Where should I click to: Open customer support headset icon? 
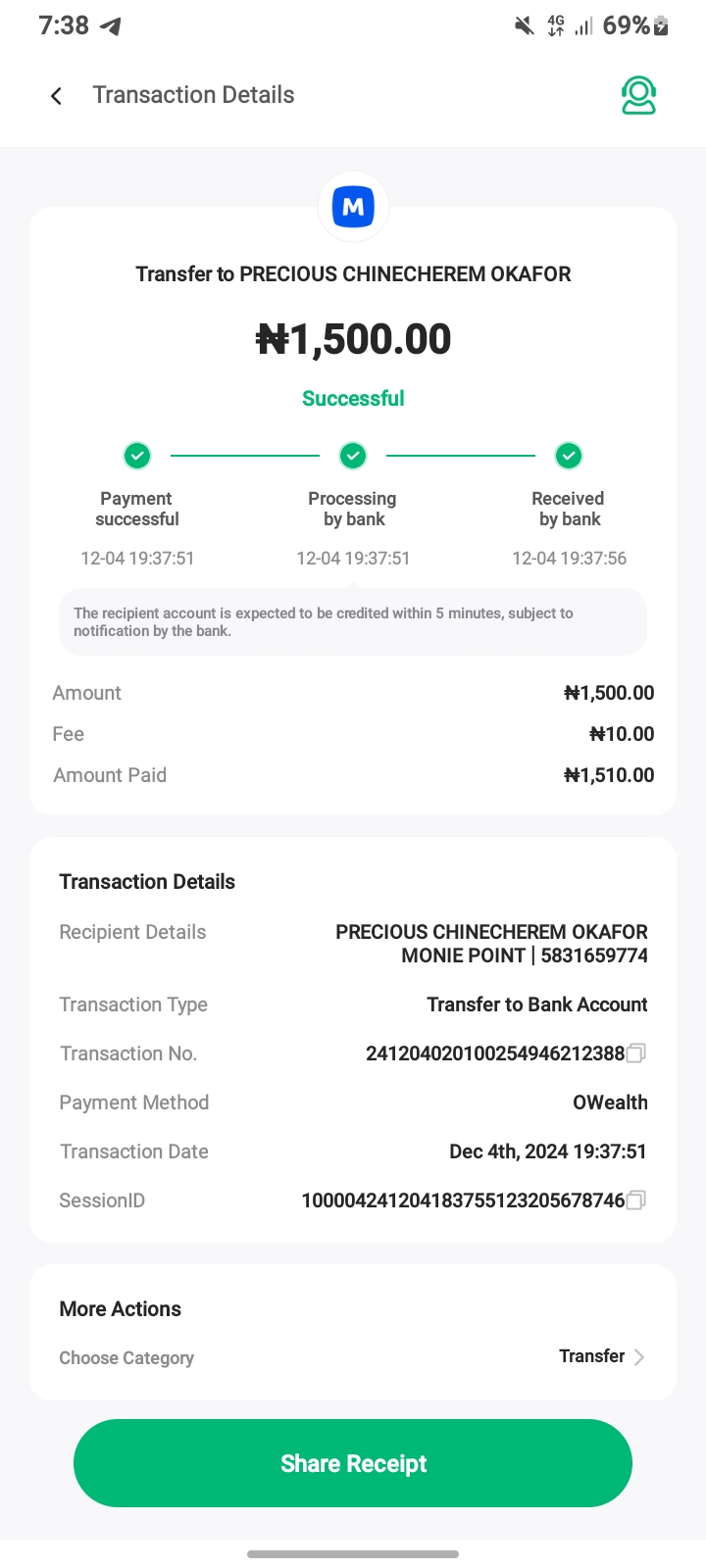638,95
